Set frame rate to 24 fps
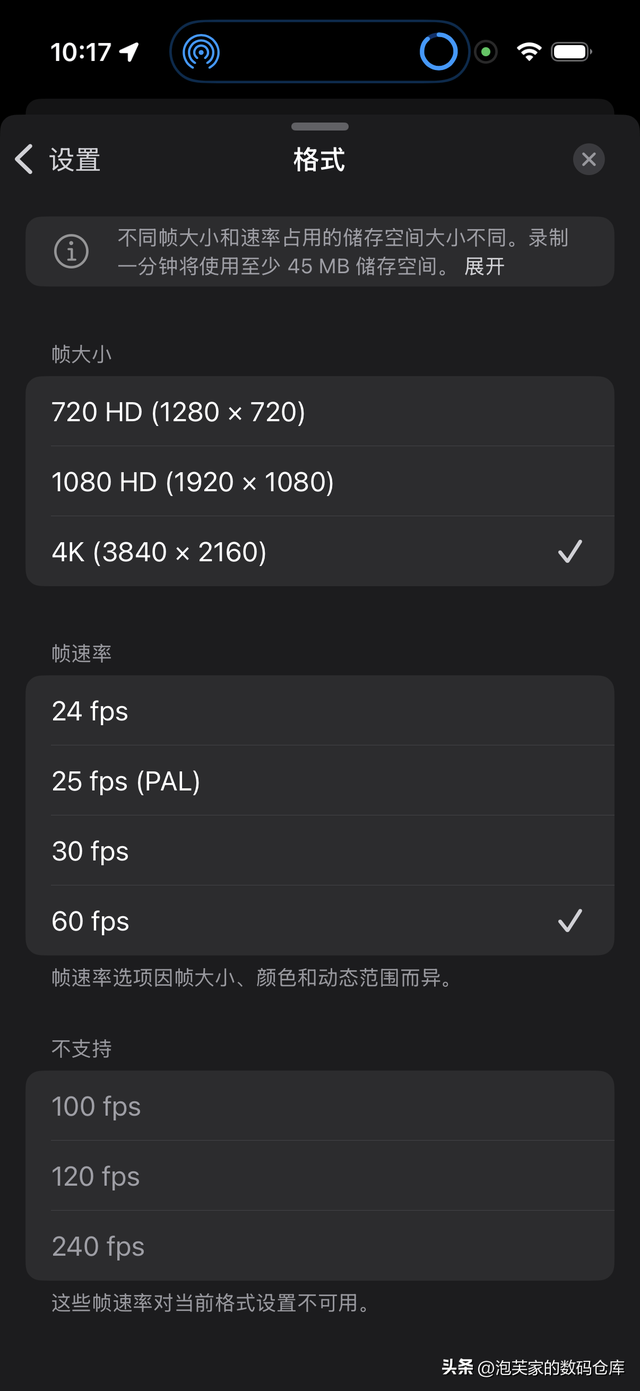 click(x=319, y=711)
